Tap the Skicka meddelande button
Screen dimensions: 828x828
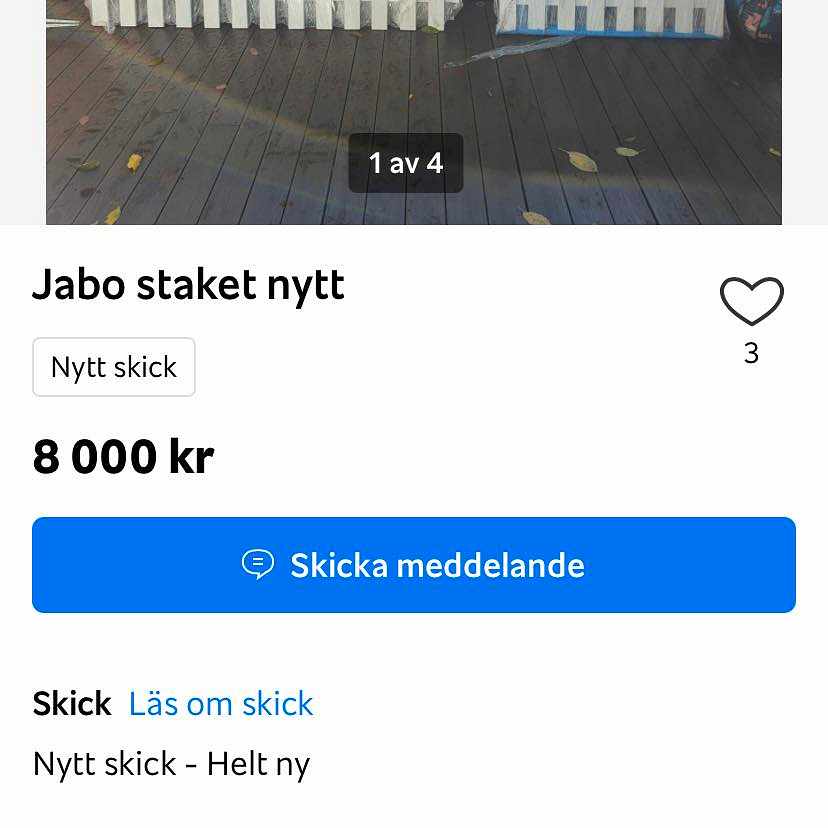click(414, 565)
